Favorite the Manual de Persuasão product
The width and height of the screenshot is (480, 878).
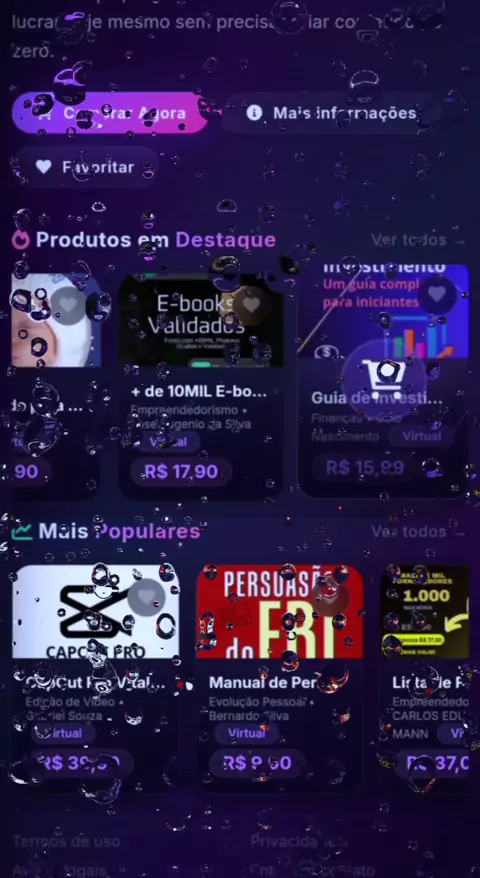click(x=330, y=597)
